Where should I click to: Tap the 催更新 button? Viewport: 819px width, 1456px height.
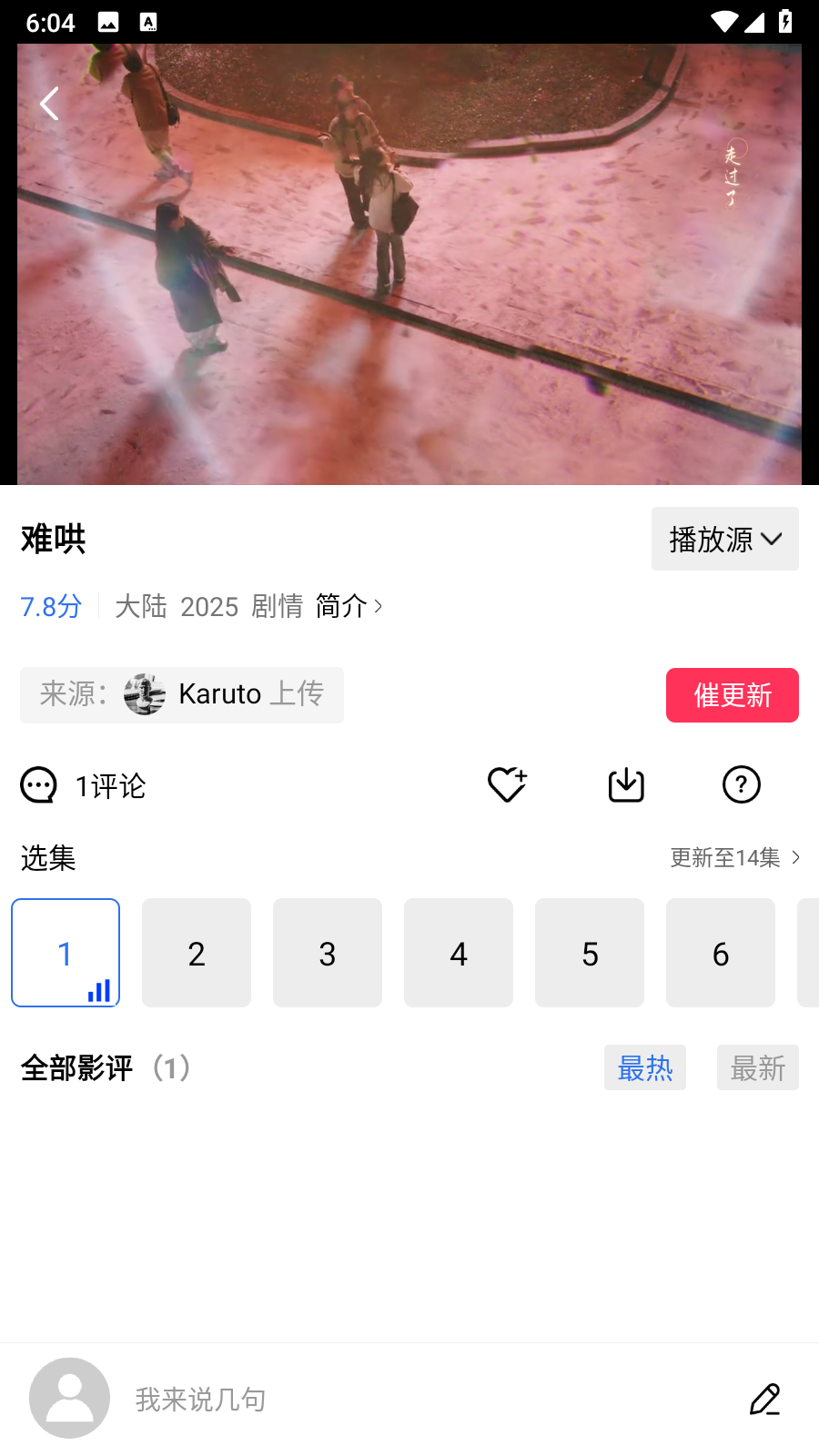point(732,695)
